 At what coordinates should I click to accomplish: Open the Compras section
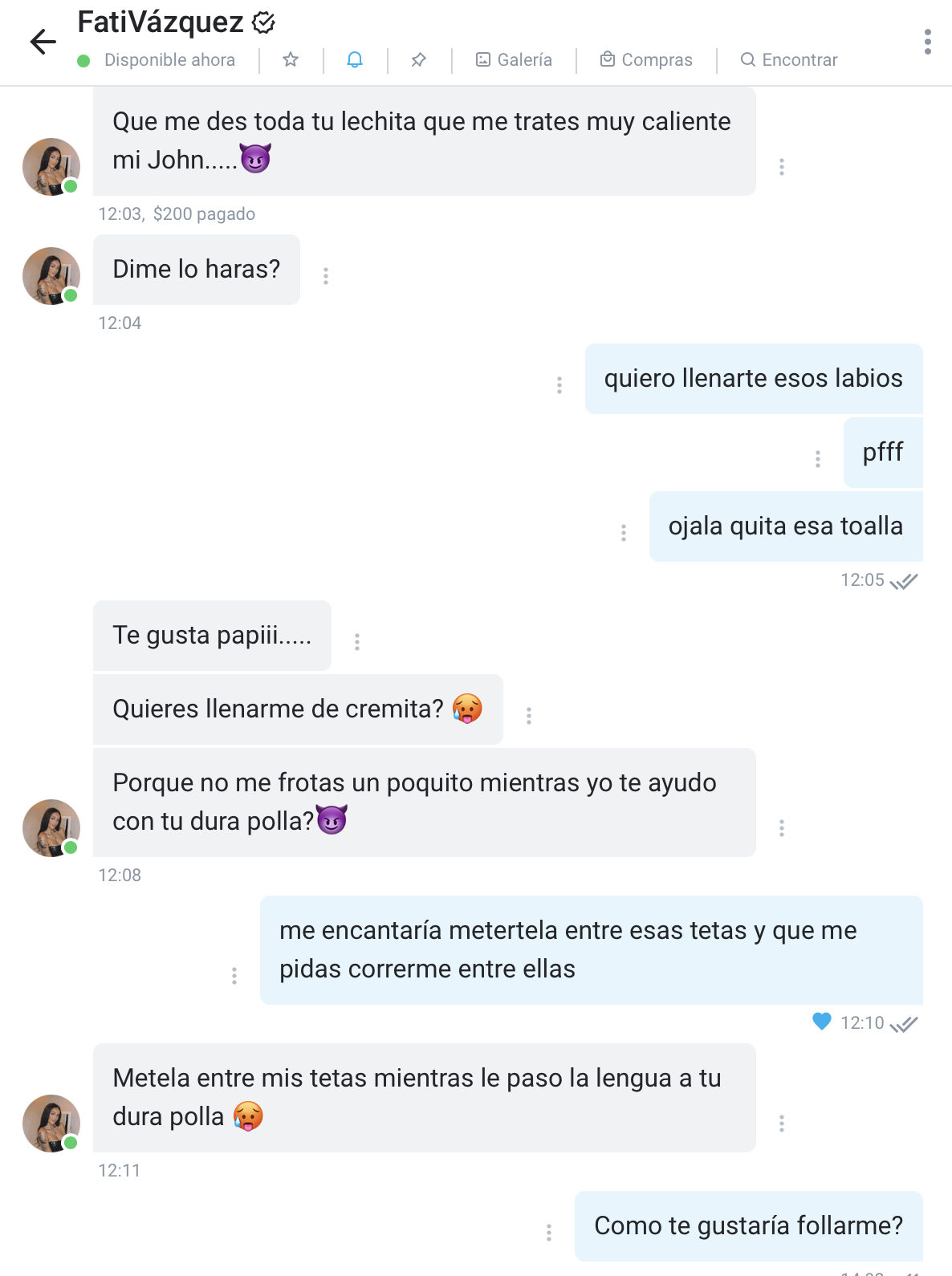point(646,59)
